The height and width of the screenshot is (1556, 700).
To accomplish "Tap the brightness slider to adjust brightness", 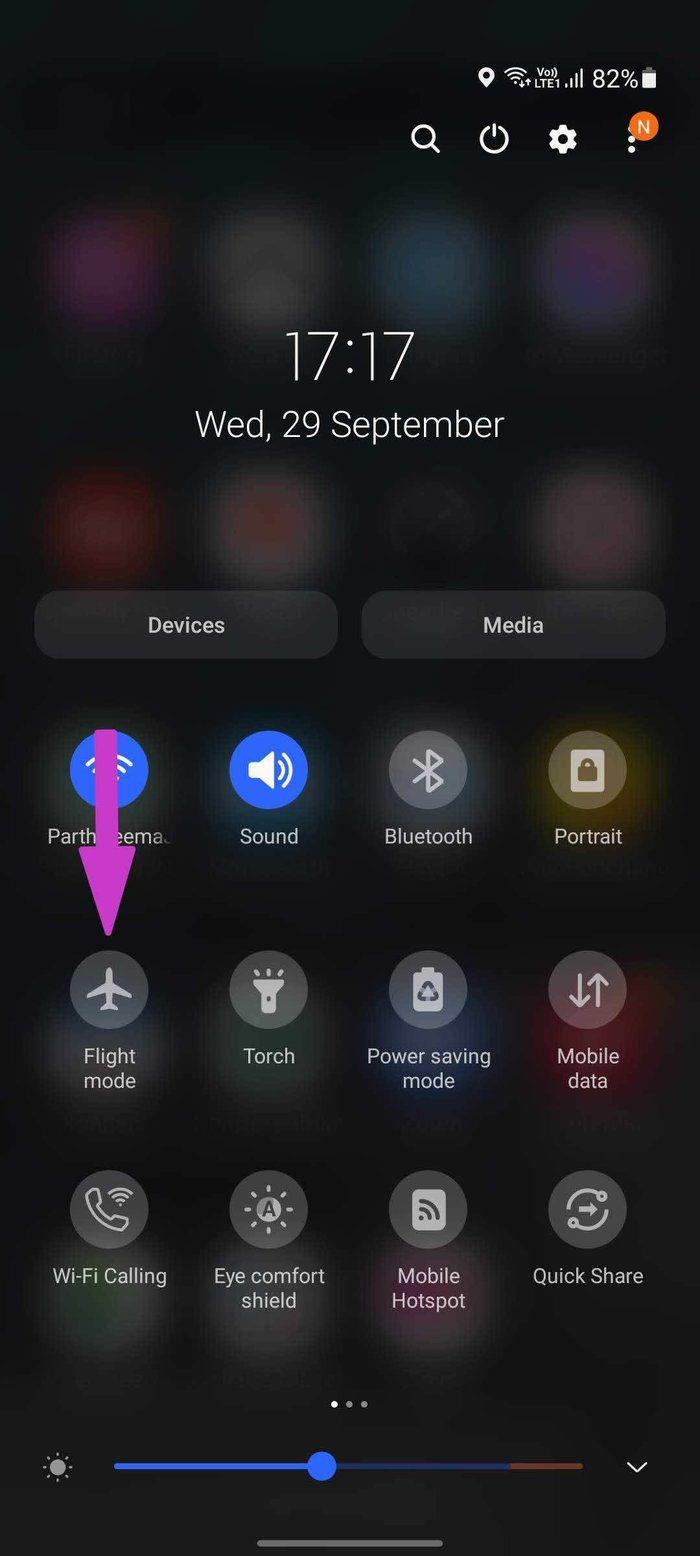I will click(348, 1466).
